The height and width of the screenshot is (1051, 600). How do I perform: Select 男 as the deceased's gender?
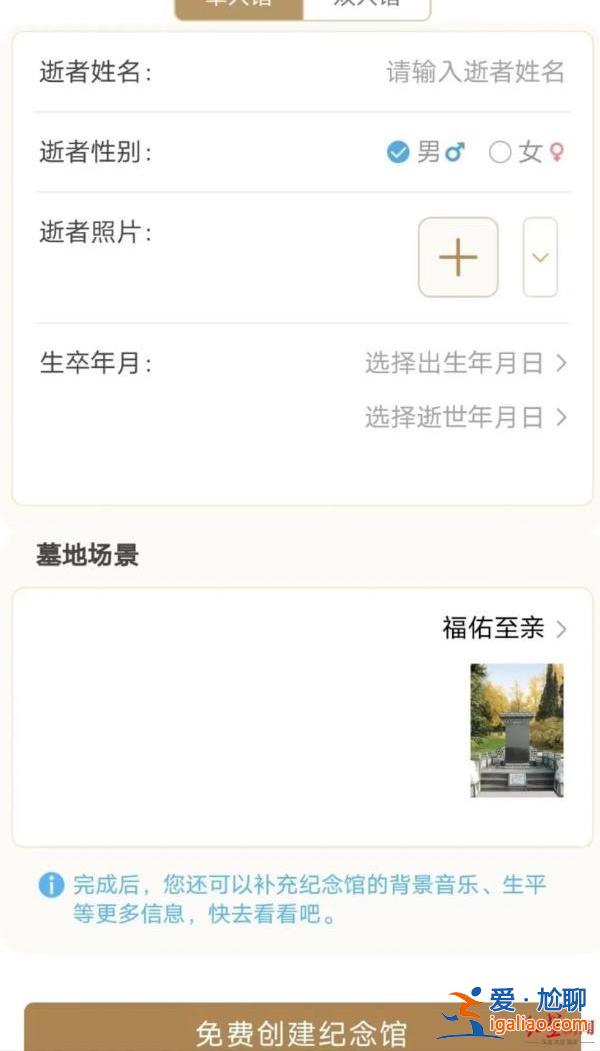coord(426,152)
